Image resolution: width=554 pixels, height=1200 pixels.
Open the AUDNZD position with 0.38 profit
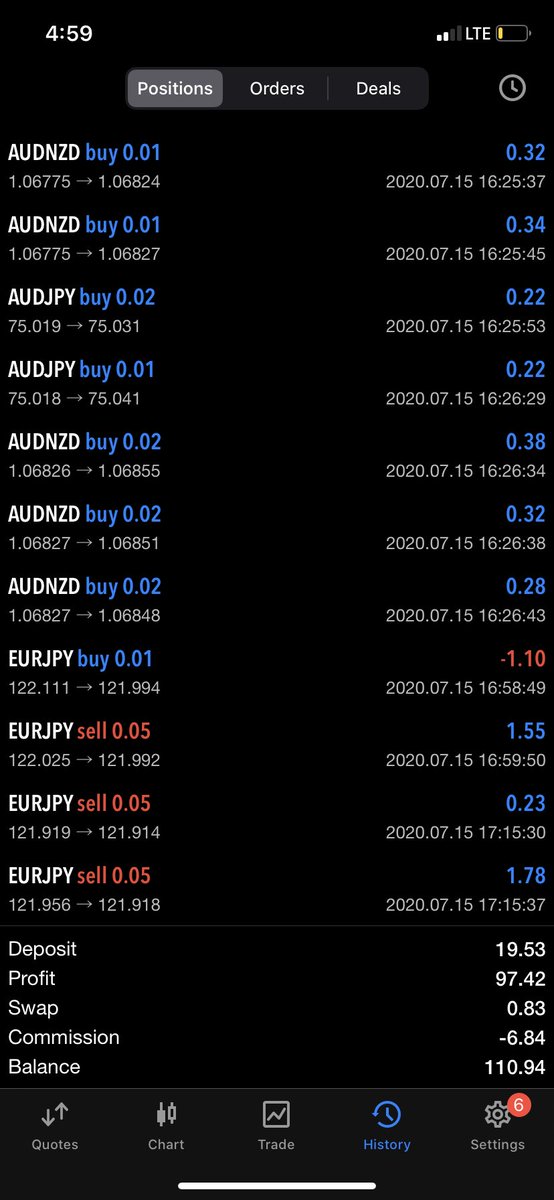(277, 456)
